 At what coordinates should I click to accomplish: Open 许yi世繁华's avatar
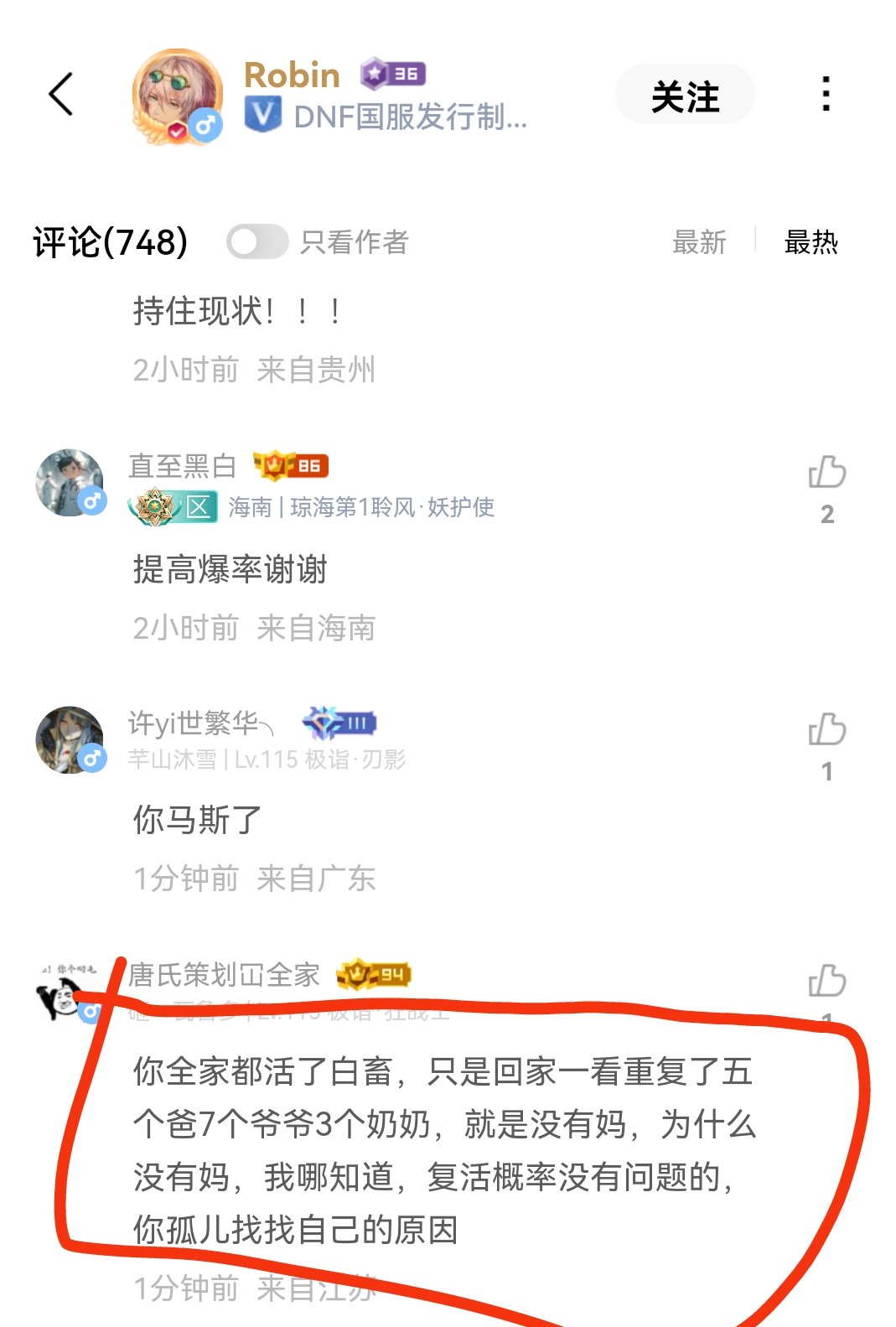click(70, 739)
